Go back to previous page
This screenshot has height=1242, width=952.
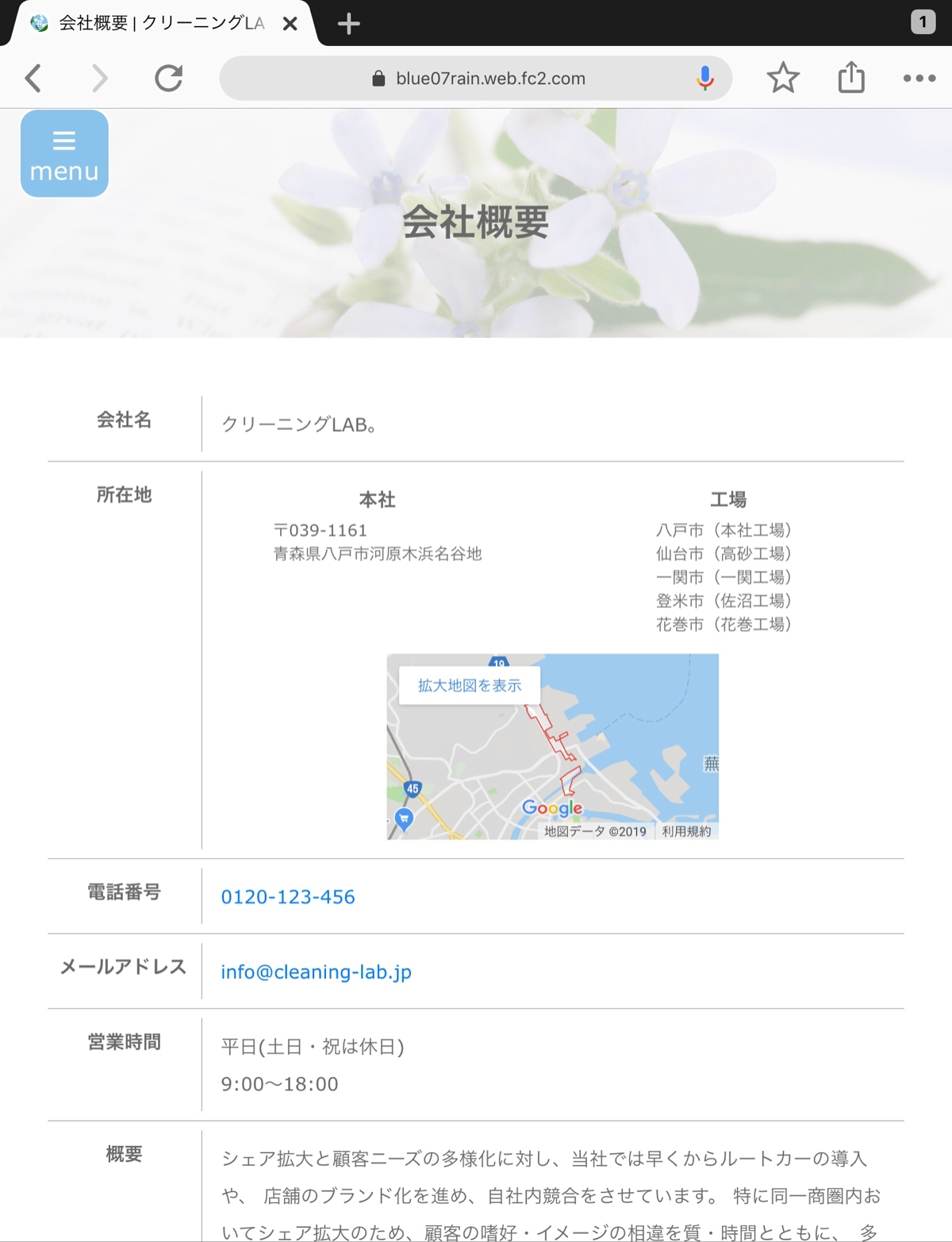33,78
